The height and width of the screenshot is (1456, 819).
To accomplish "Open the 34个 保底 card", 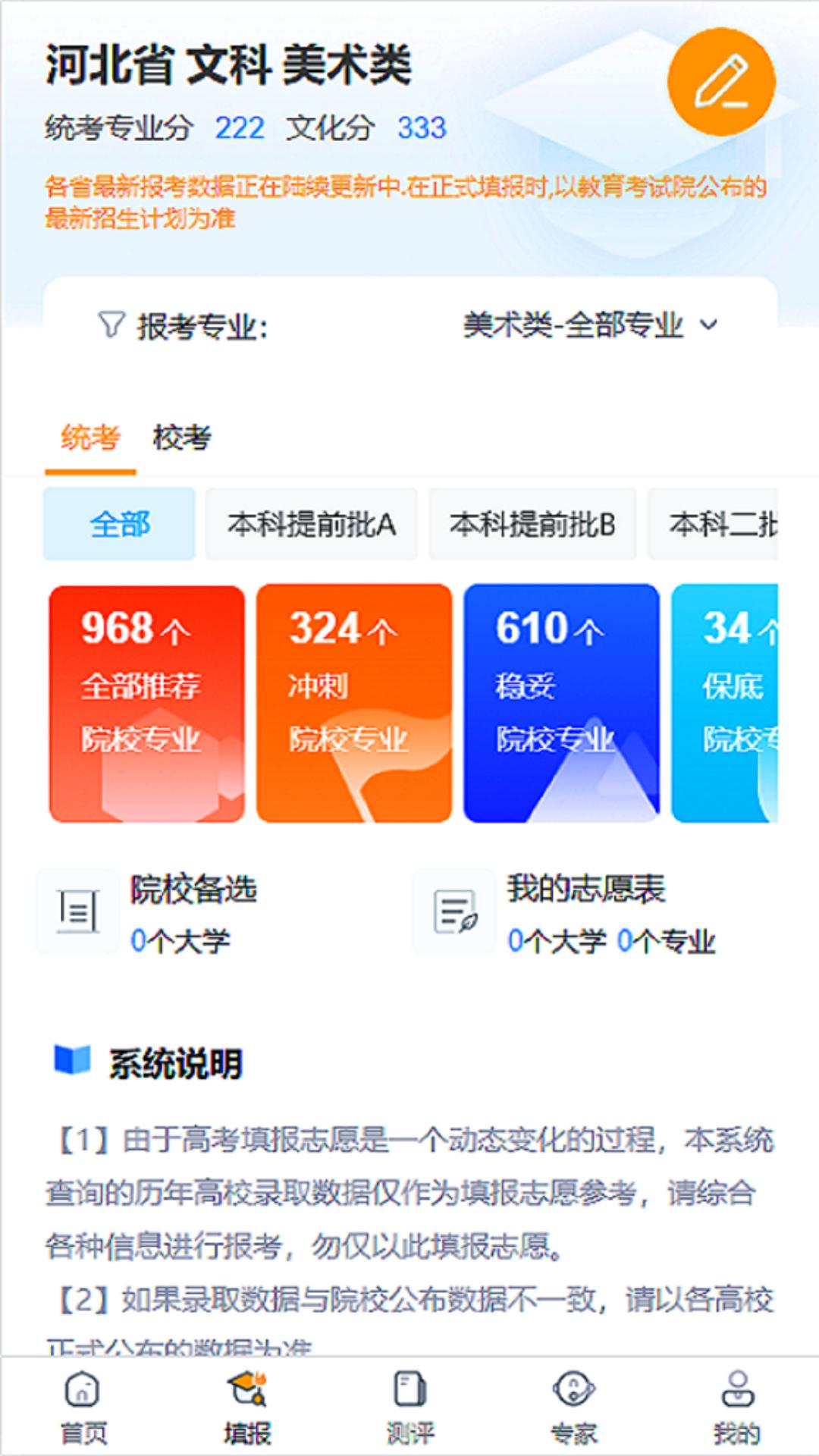I will tap(725, 703).
